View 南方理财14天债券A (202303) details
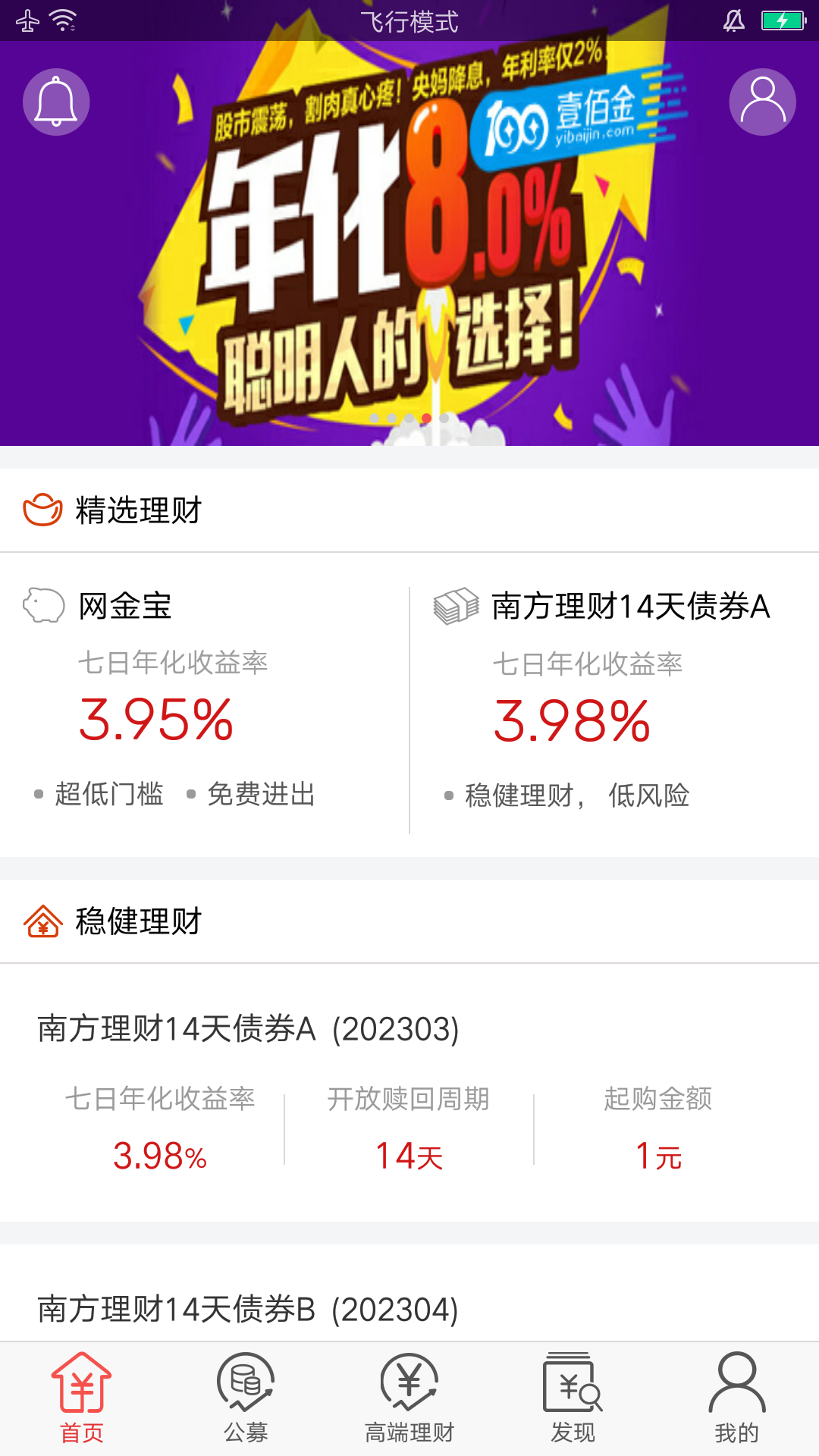The width and height of the screenshot is (819, 1456). [x=409, y=1092]
